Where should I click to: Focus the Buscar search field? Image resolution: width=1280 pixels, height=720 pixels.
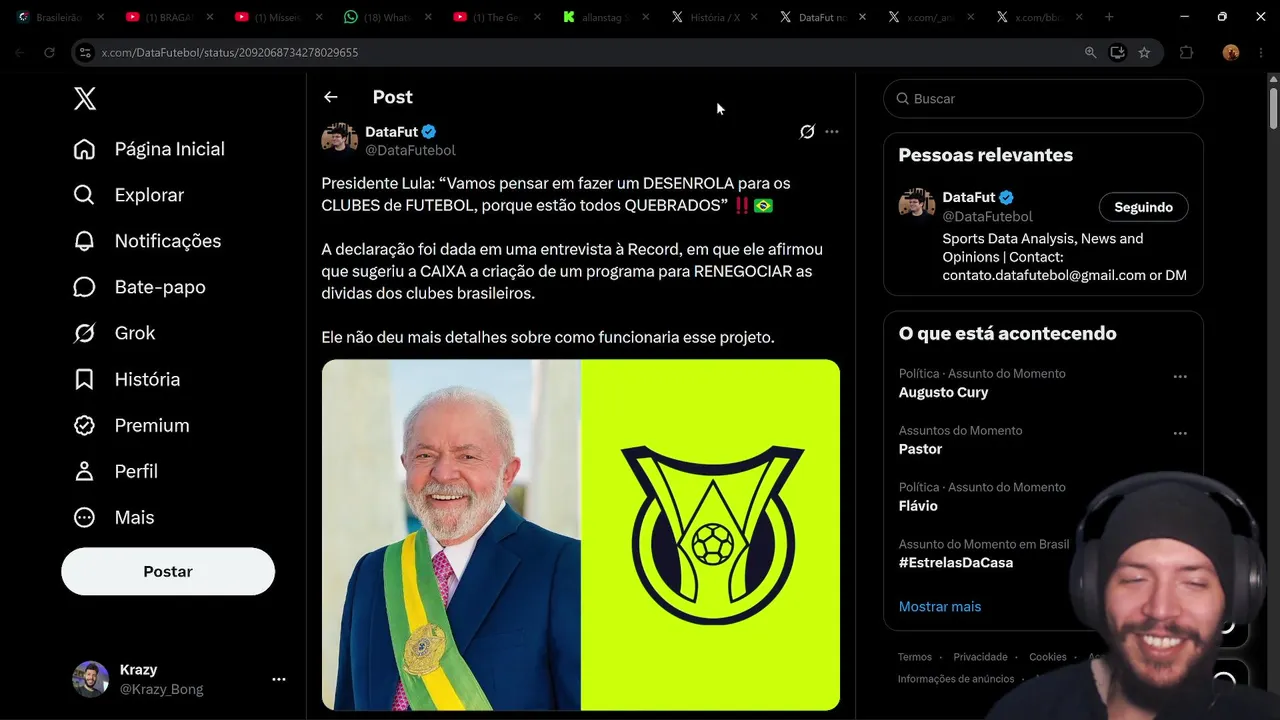tap(1043, 99)
